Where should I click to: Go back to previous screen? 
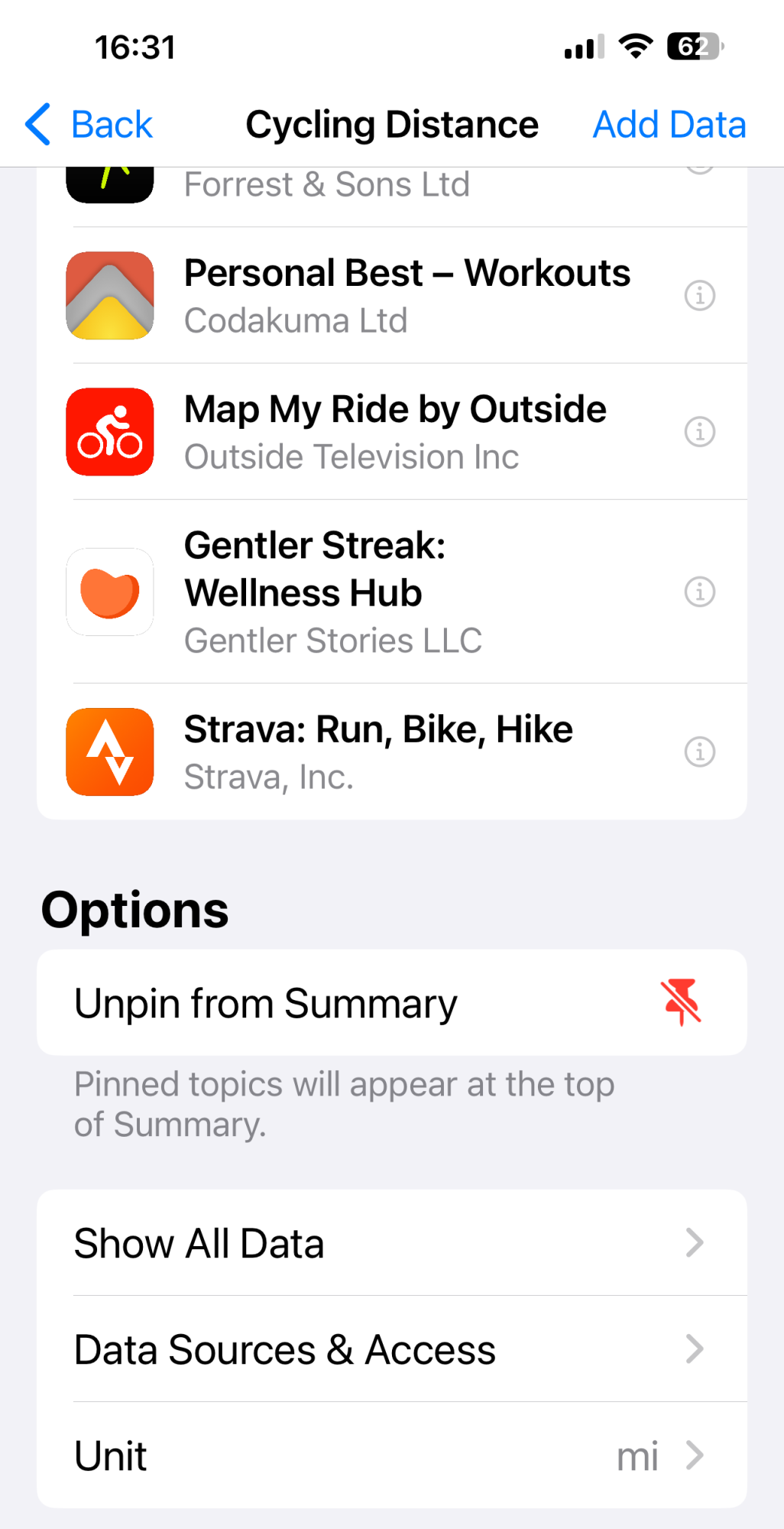click(x=89, y=125)
